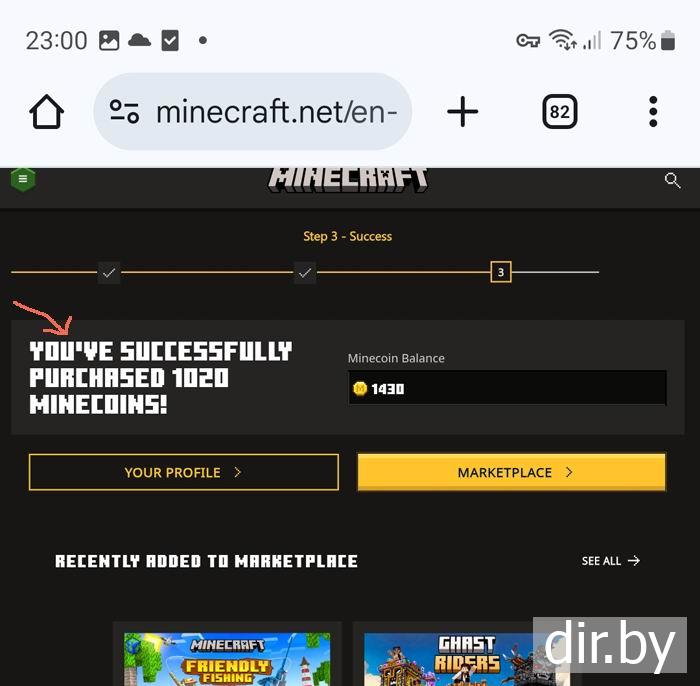Search the Minecraft website
Screen dimensions: 700x686
tap(672, 181)
